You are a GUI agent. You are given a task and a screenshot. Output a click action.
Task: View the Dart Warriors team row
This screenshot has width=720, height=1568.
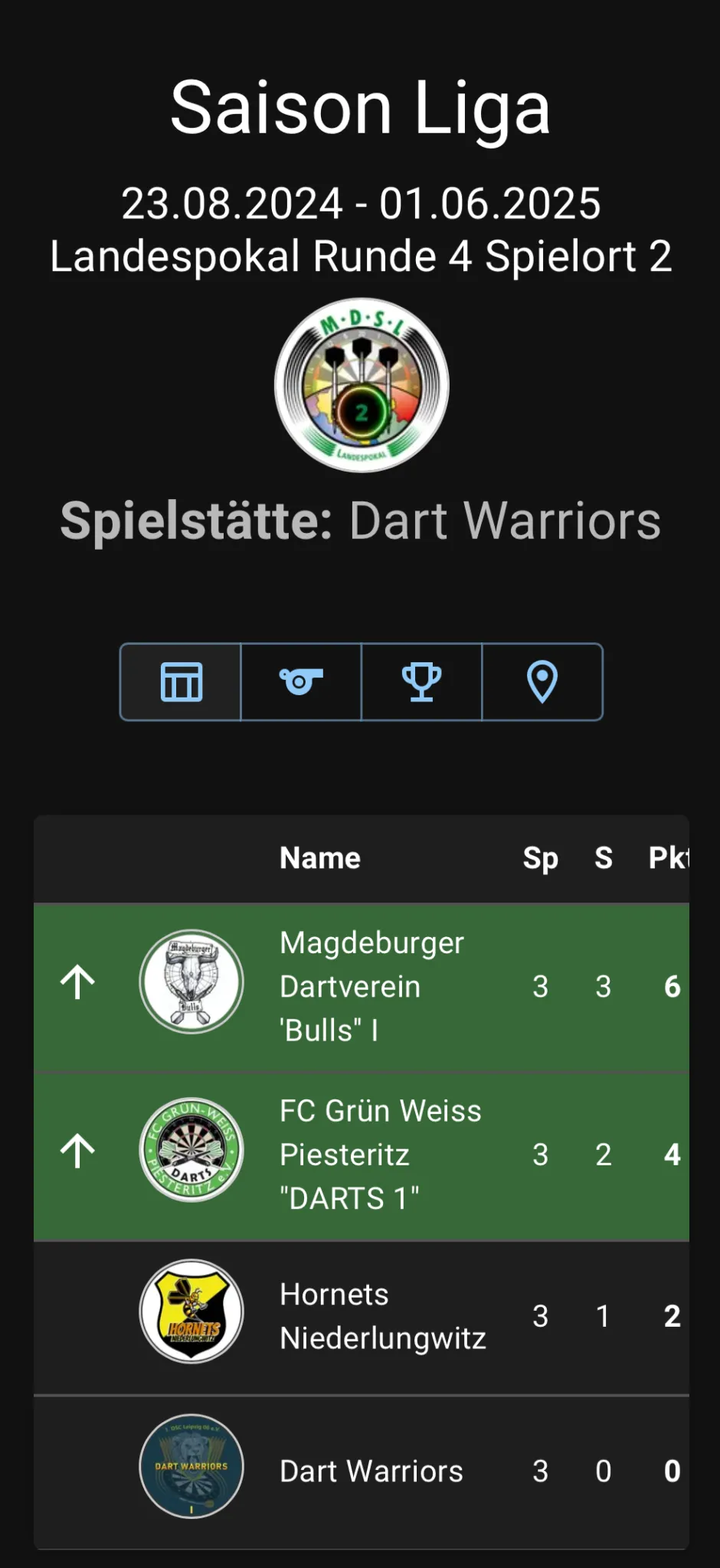pos(371,1472)
